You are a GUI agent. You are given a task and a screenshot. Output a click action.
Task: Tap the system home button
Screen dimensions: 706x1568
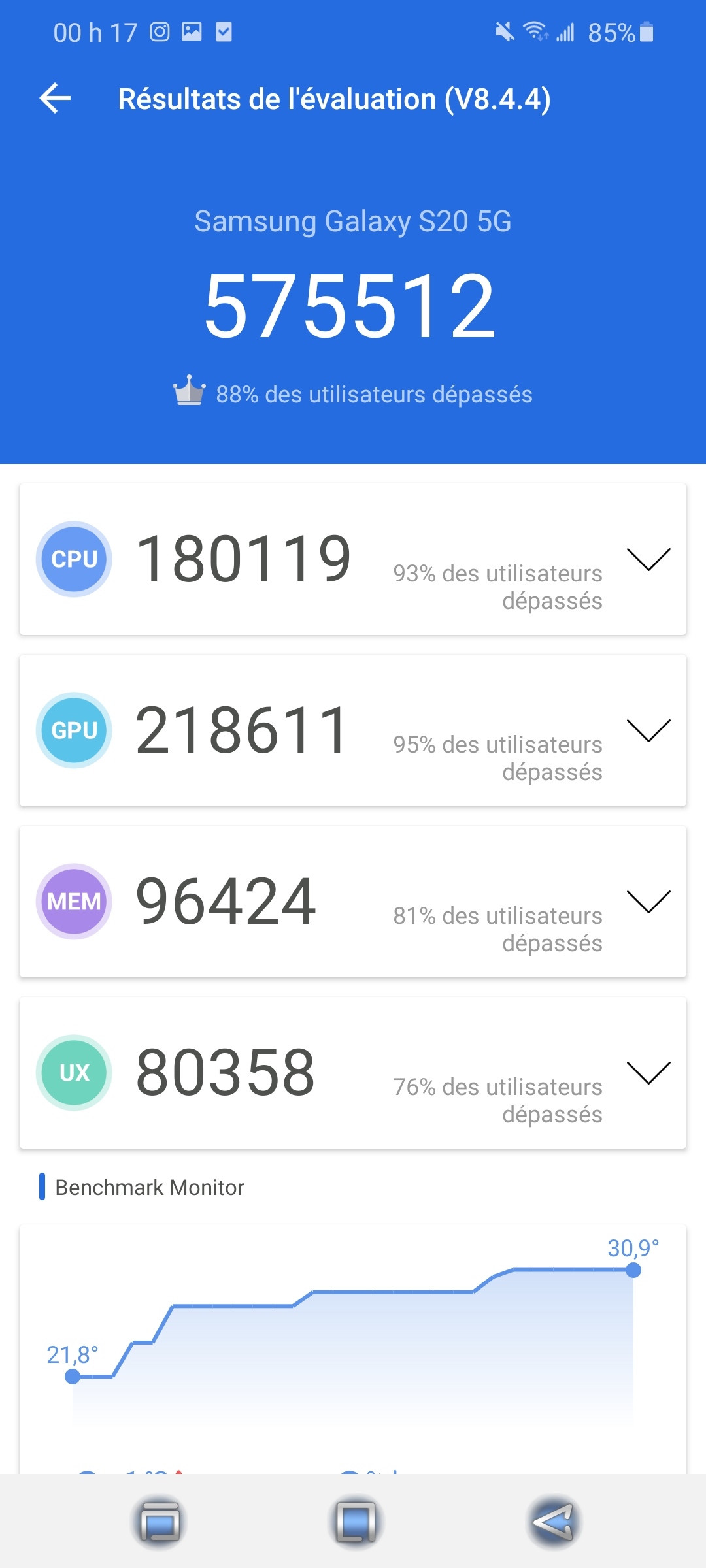(356, 1522)
